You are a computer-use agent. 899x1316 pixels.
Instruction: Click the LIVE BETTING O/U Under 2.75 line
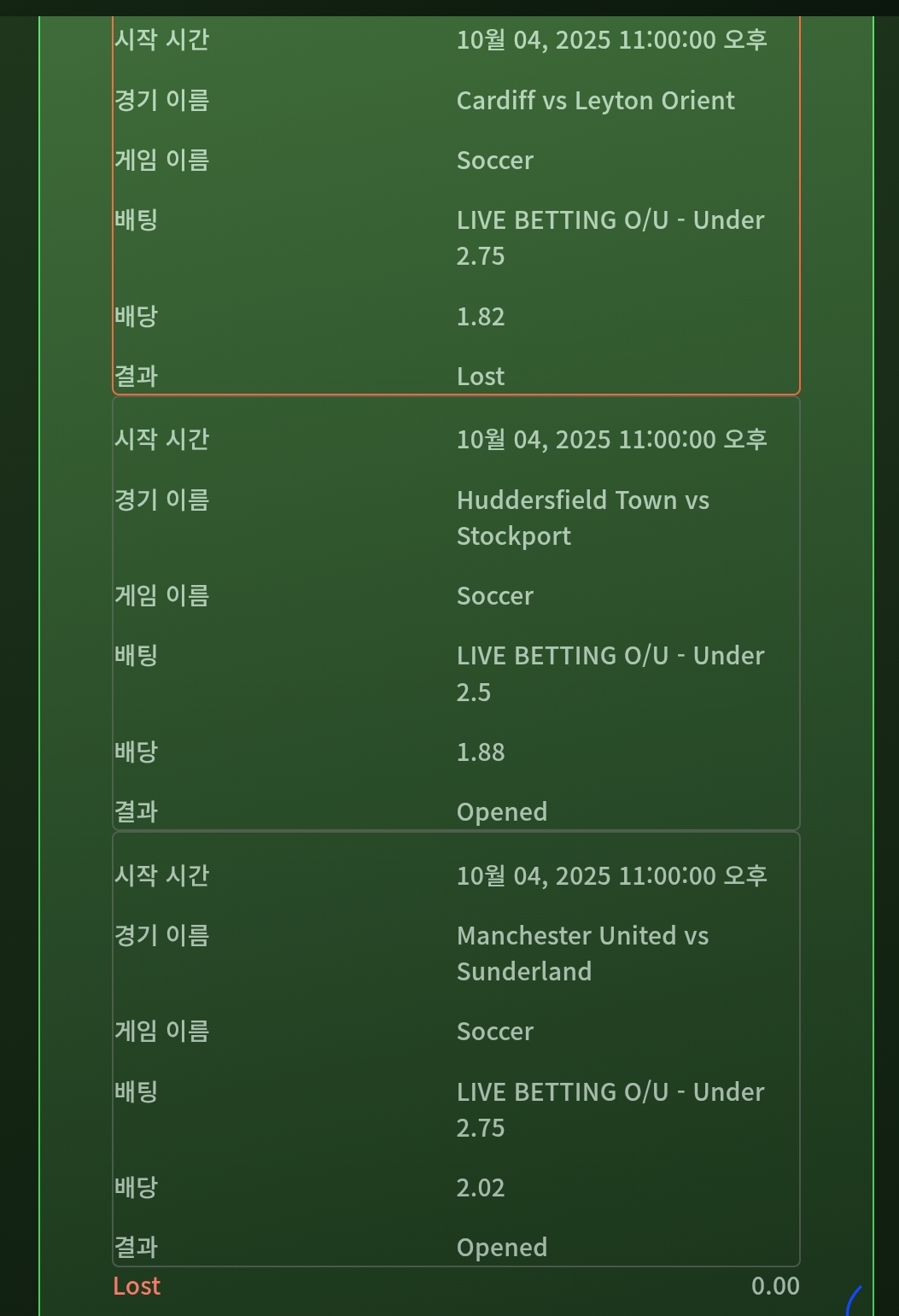tap(610, 237)
